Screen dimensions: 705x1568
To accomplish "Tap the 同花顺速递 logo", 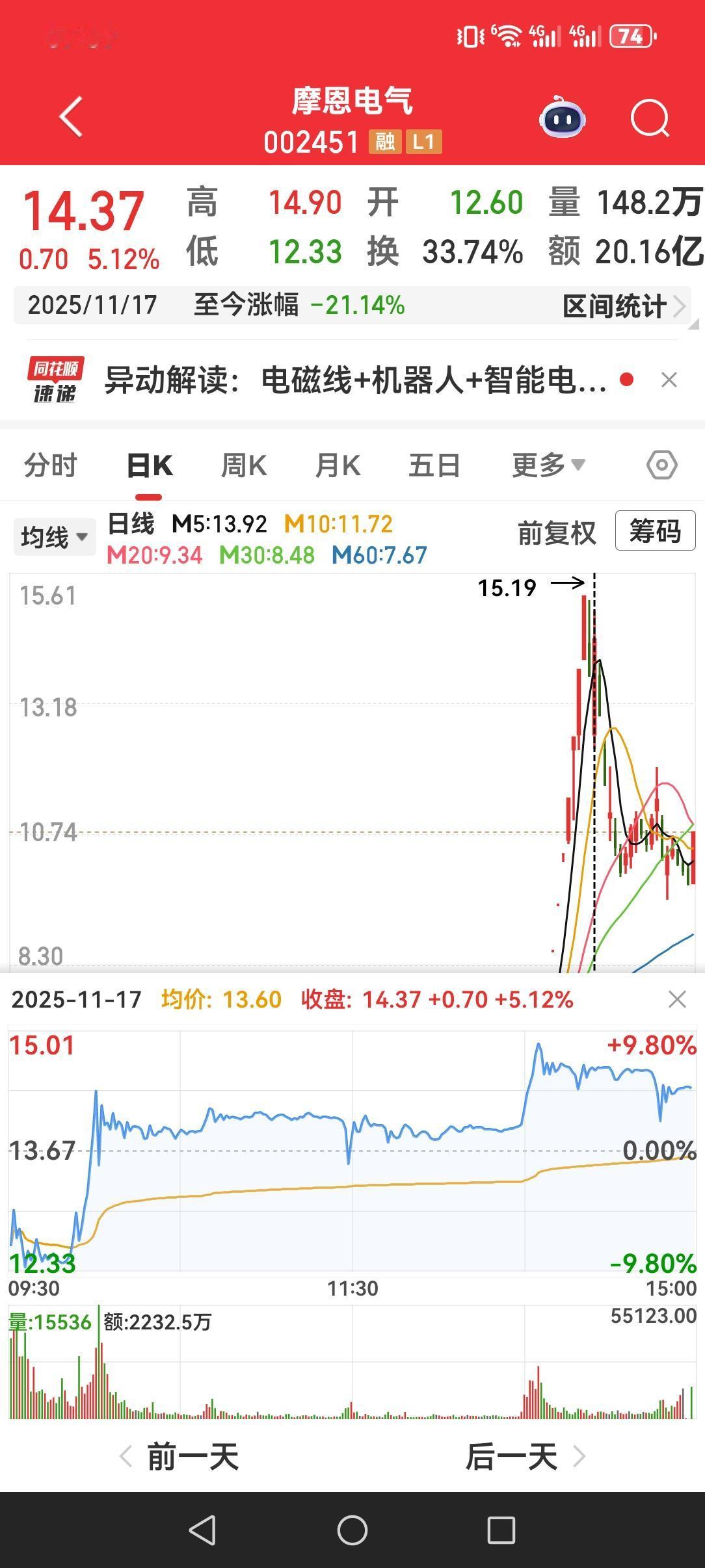I will (x=55, y=380).
